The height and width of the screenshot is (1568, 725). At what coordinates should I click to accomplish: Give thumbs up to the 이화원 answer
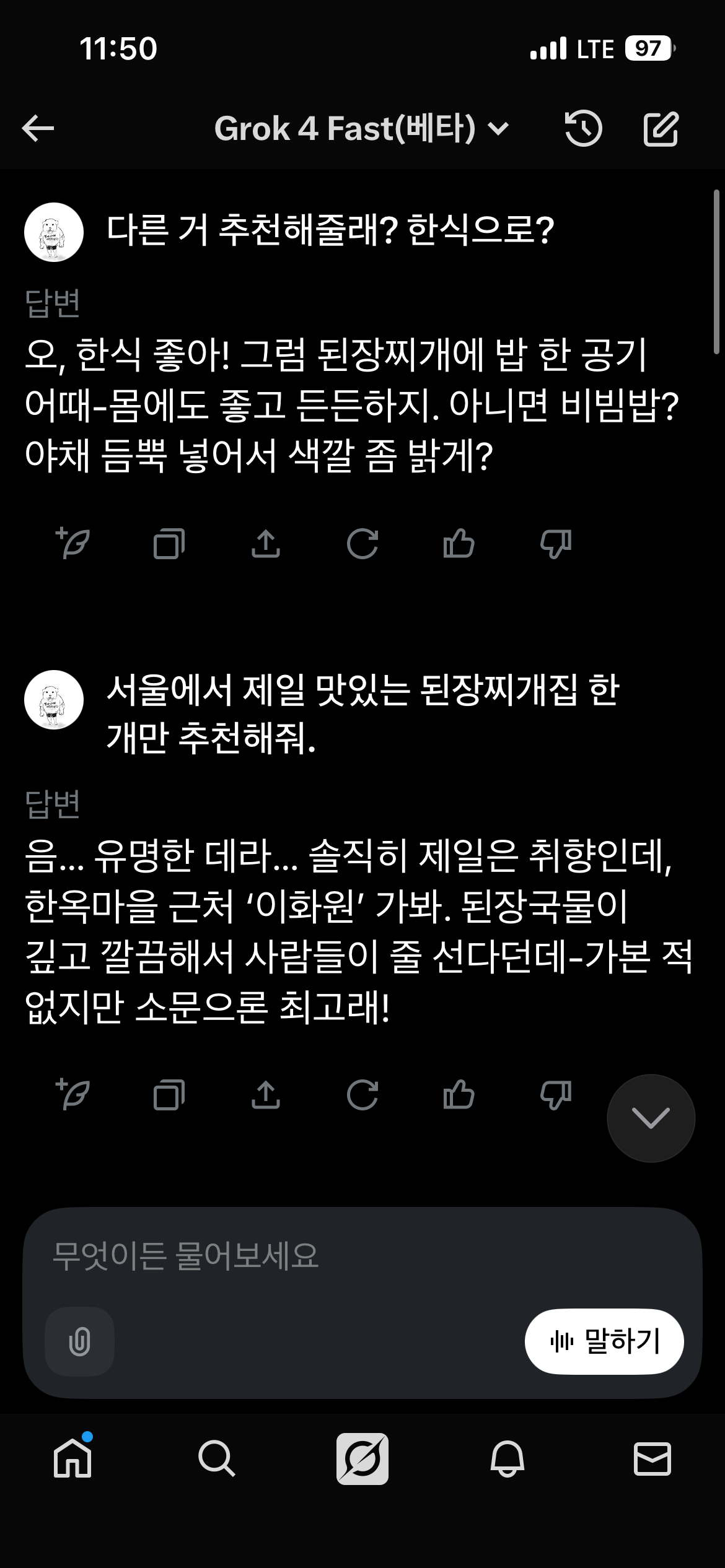pos(459,1094)
